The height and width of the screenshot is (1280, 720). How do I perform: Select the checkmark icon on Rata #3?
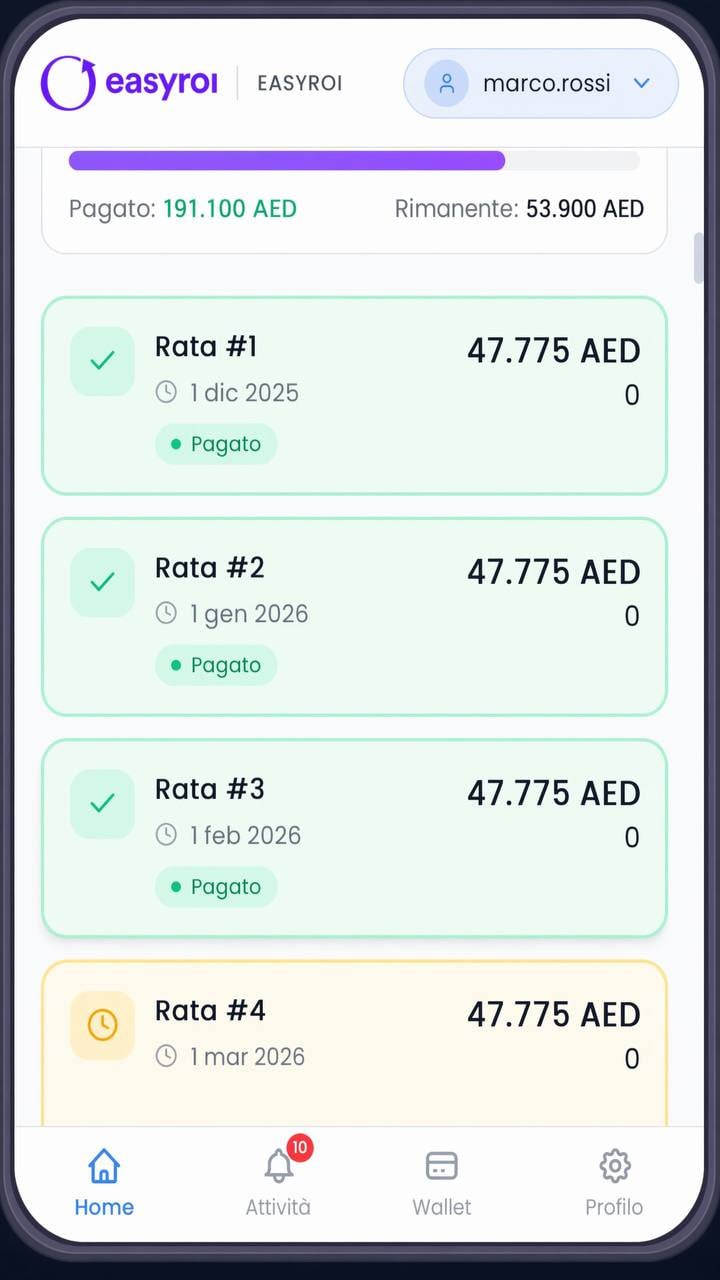pos(101,803)
